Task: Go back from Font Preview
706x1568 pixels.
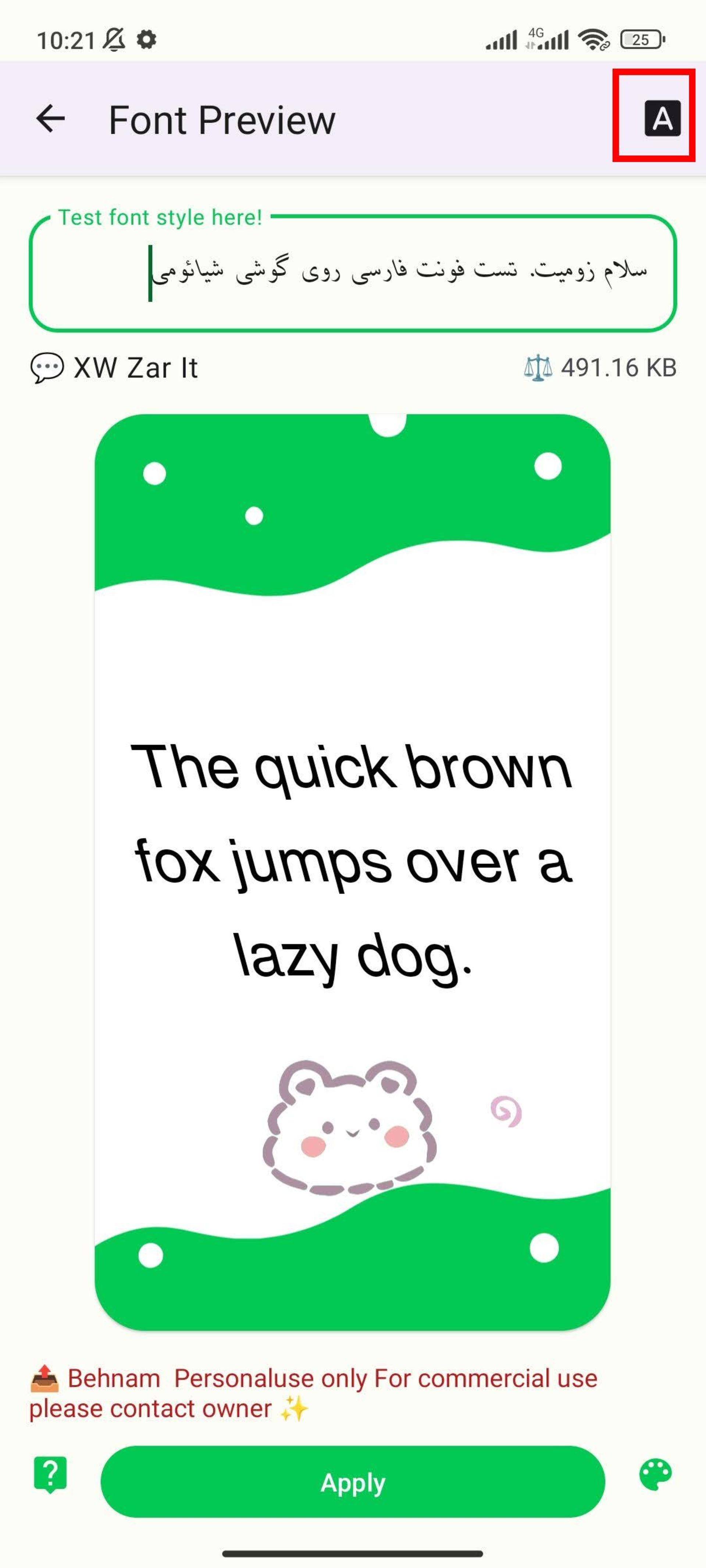Action: 50,119
